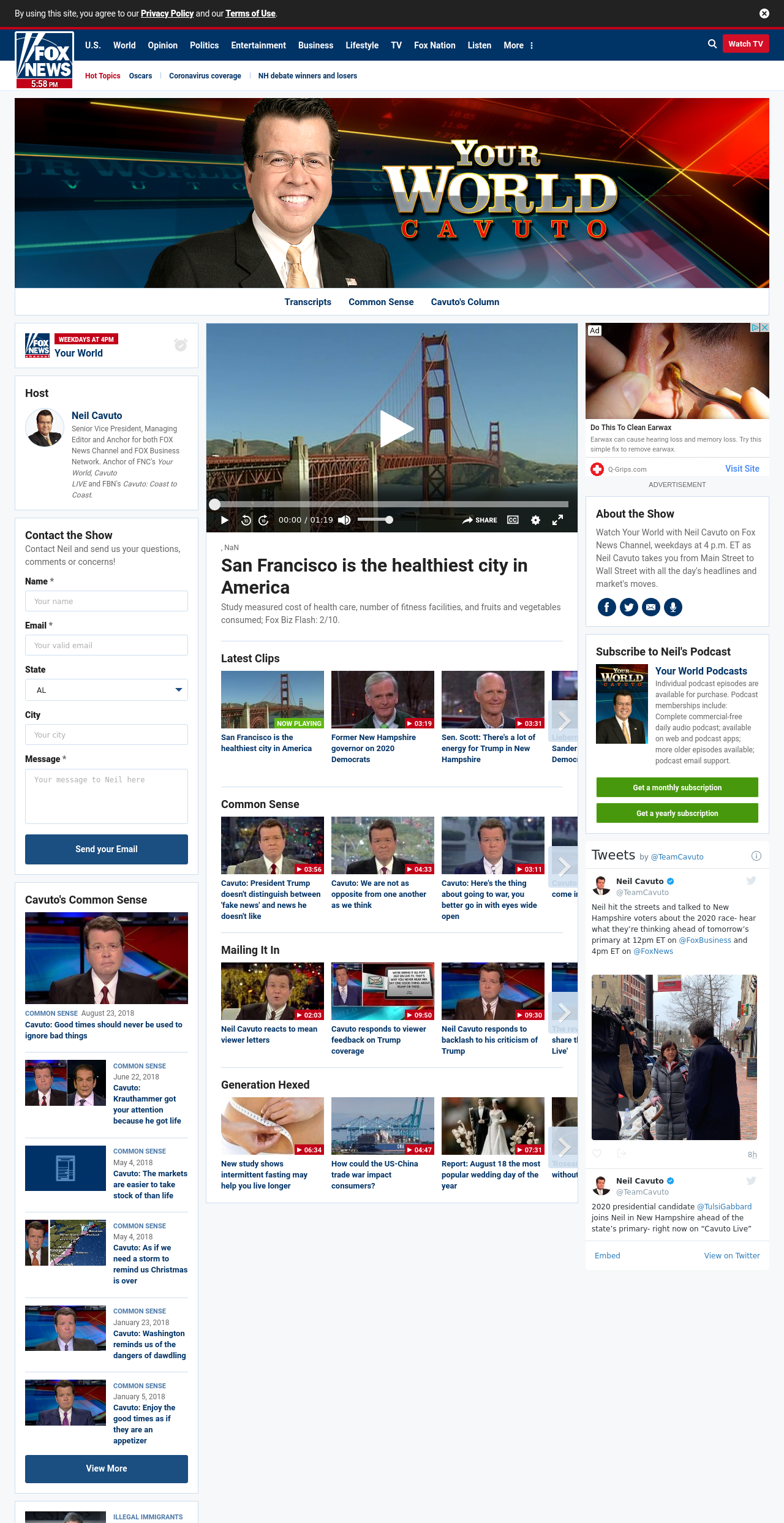Focus the Your name input field

(x=107, y=601)
